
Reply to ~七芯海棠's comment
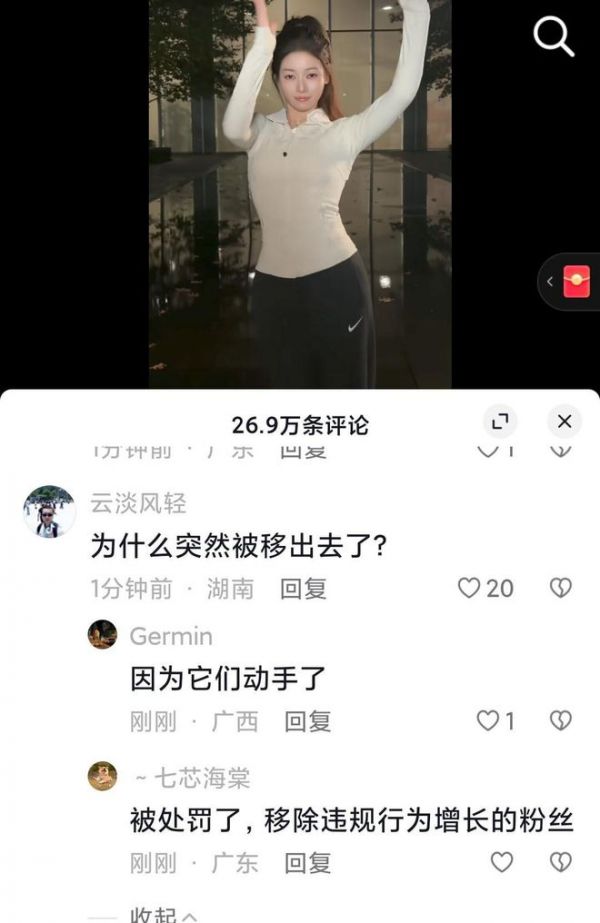pos(308,862)
